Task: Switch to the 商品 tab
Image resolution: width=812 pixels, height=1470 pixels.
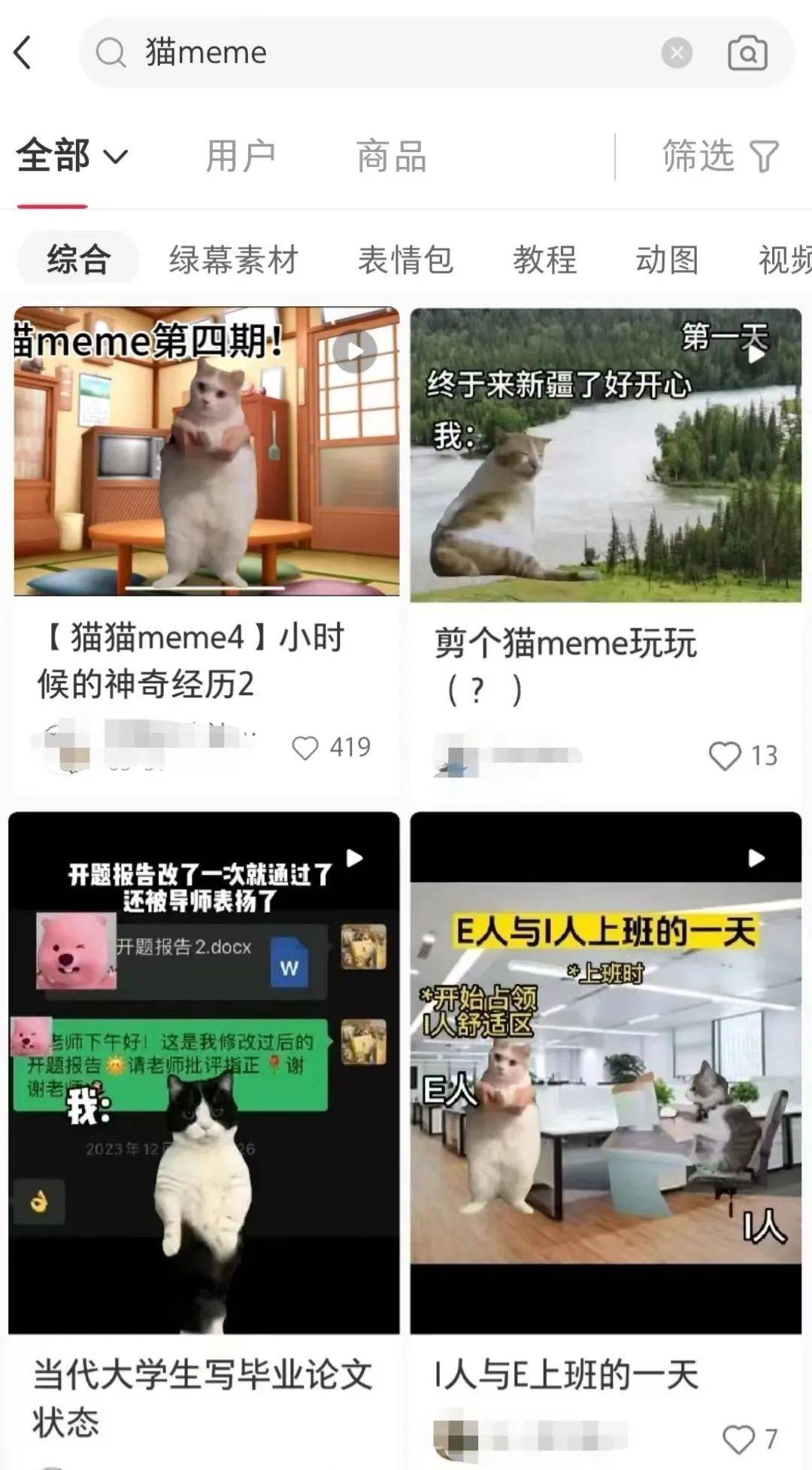Action: 392,155
